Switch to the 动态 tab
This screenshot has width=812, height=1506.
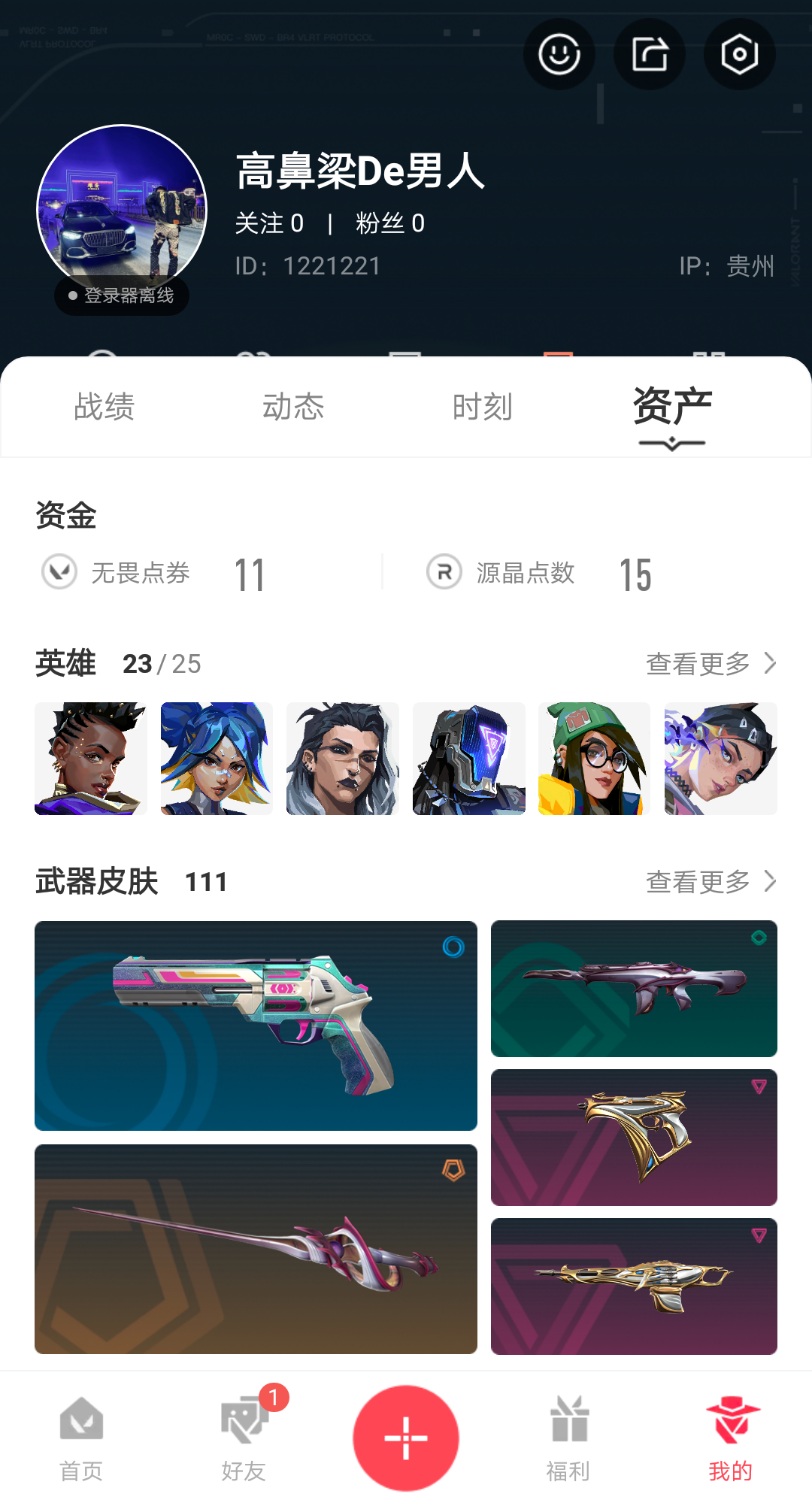293,407
